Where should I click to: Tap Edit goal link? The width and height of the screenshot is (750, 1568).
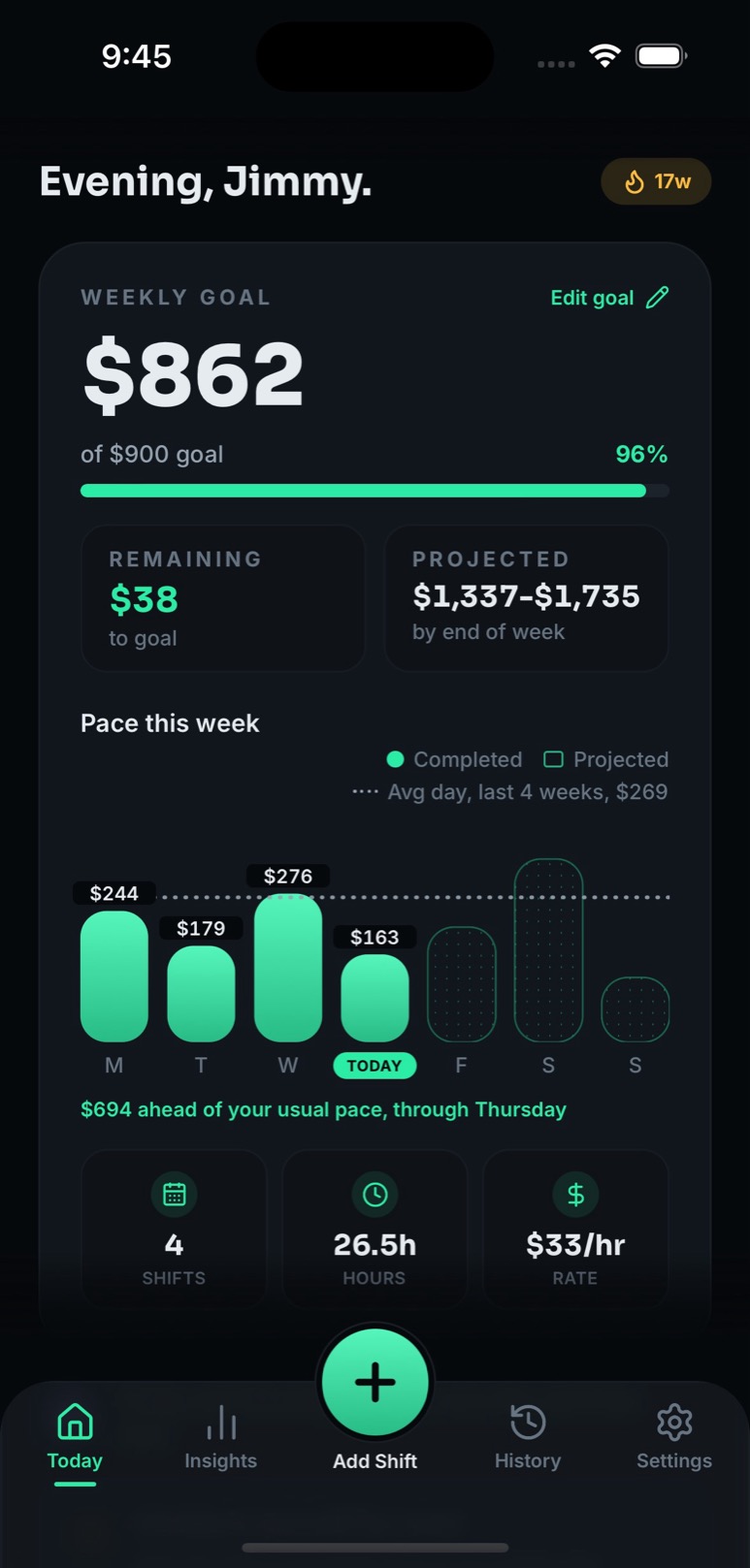click(x=609, y=298)
